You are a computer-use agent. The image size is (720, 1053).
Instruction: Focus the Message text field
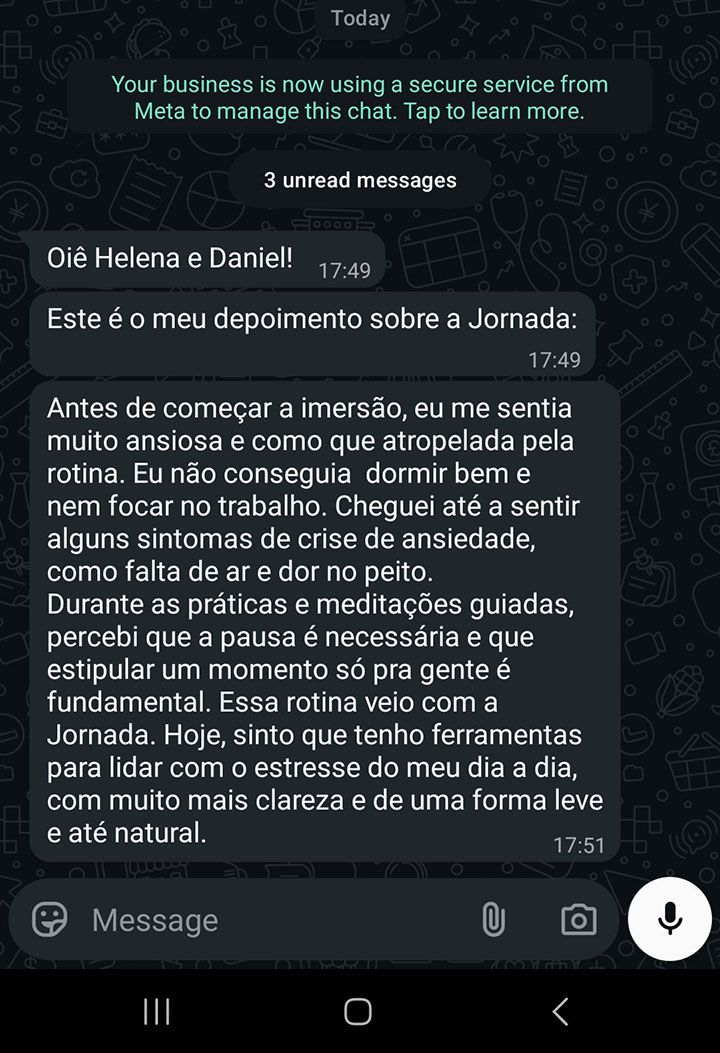[270, 920]
